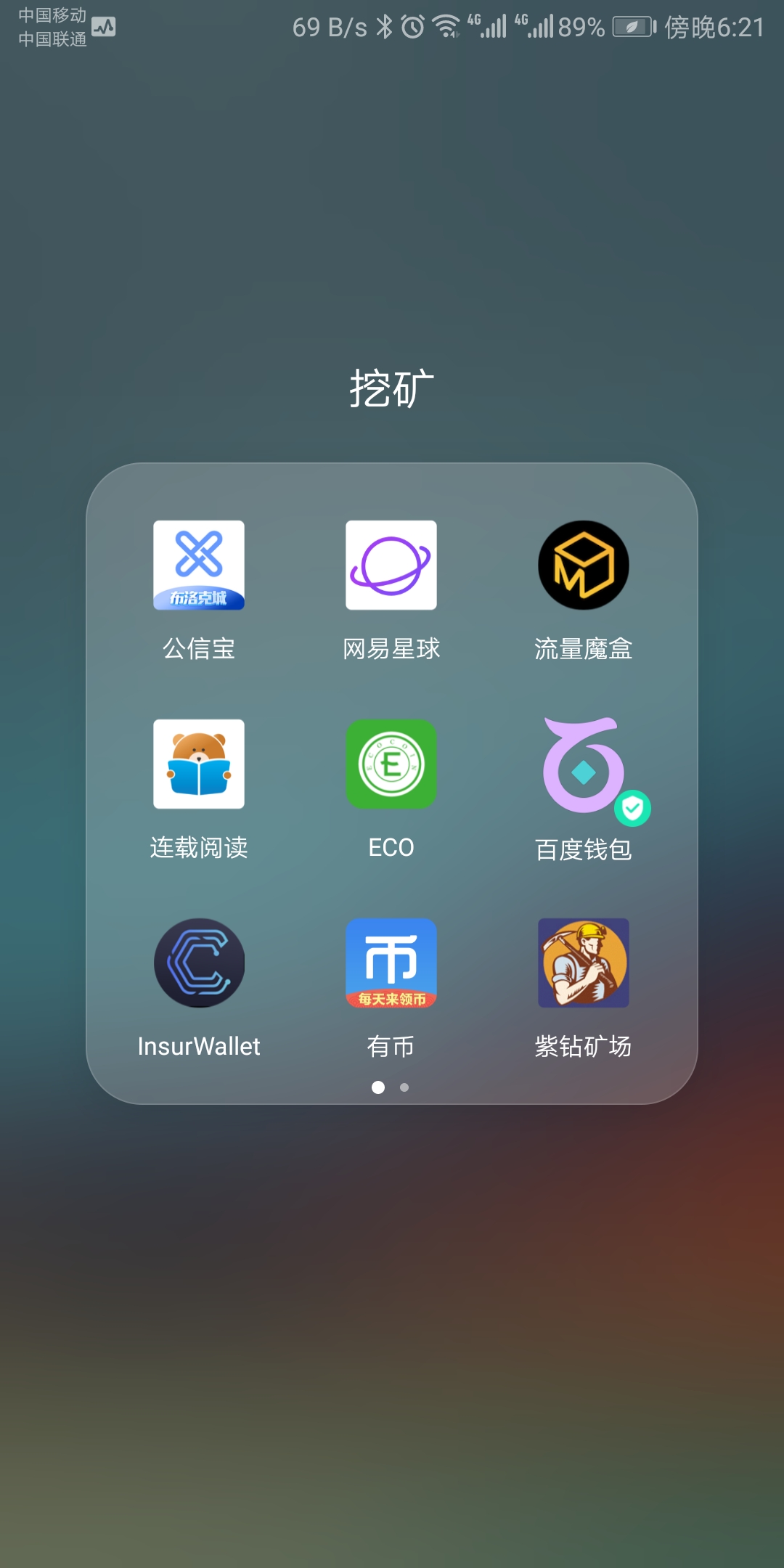This screenshot has width=784, height=1568.
Task: Open 百度钱包 app
Action: tap(583, 766)
